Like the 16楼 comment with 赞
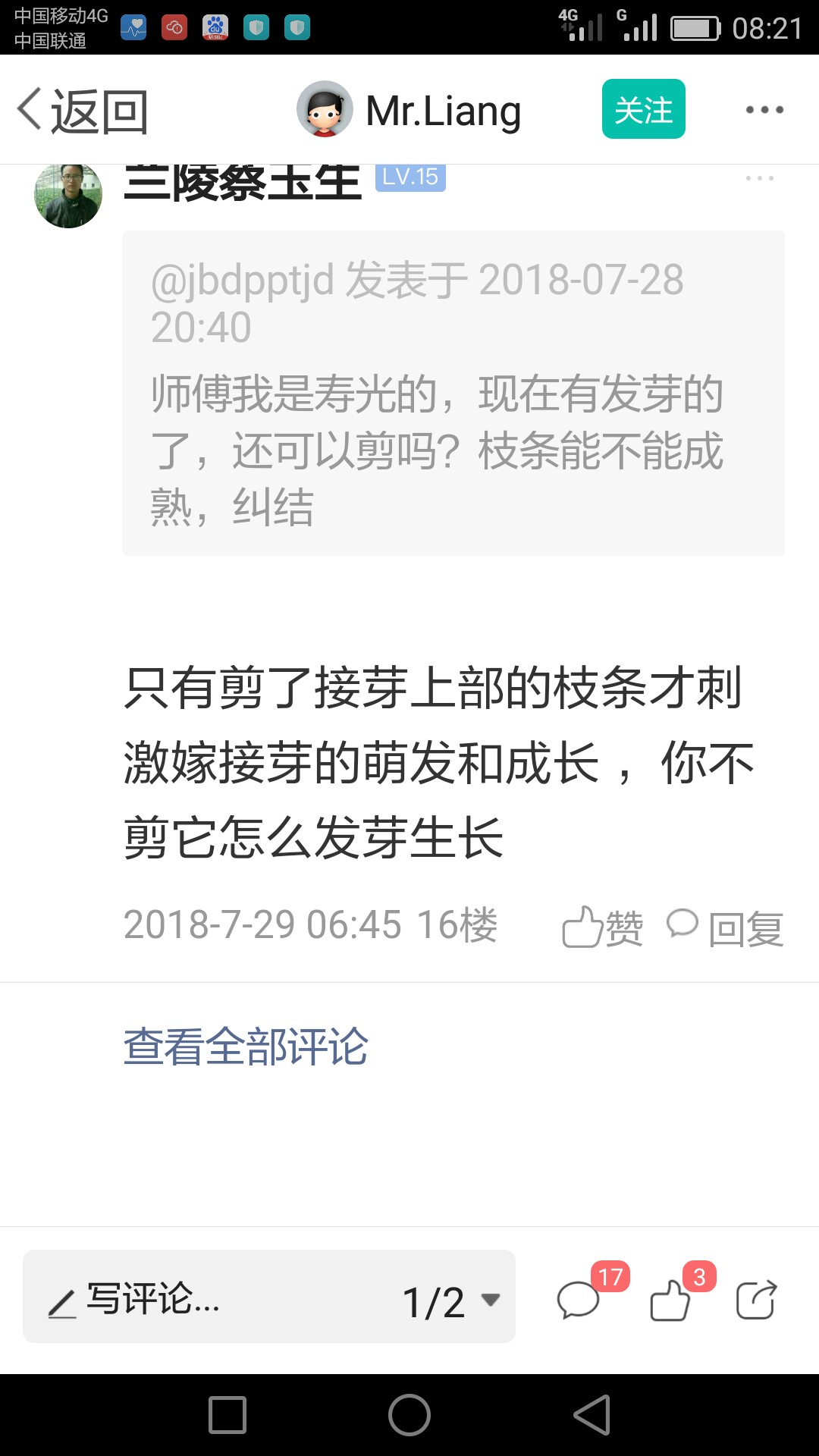Screen dimensions: 819x1456 (x=603, y=927)
